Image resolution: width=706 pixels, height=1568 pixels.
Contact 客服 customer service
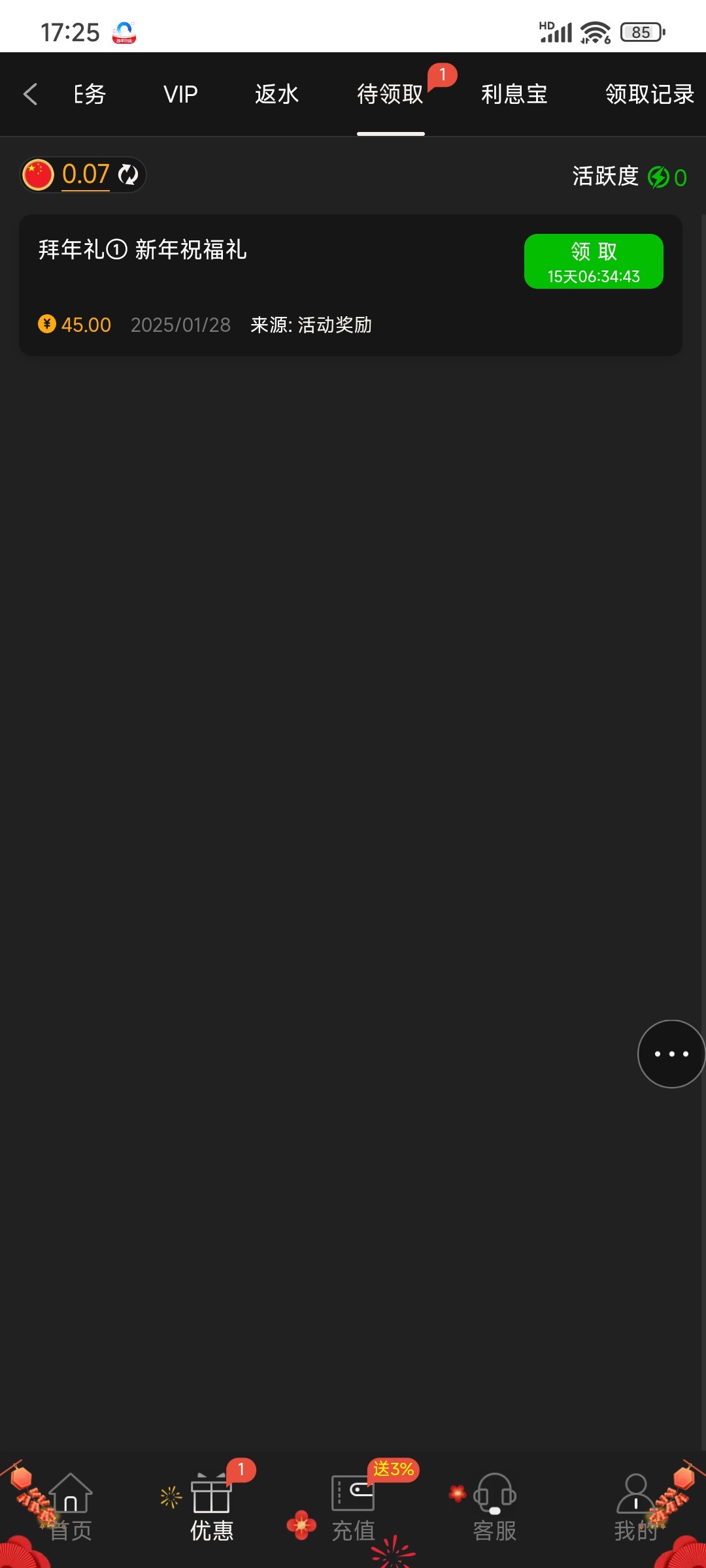coord(495,1508)
